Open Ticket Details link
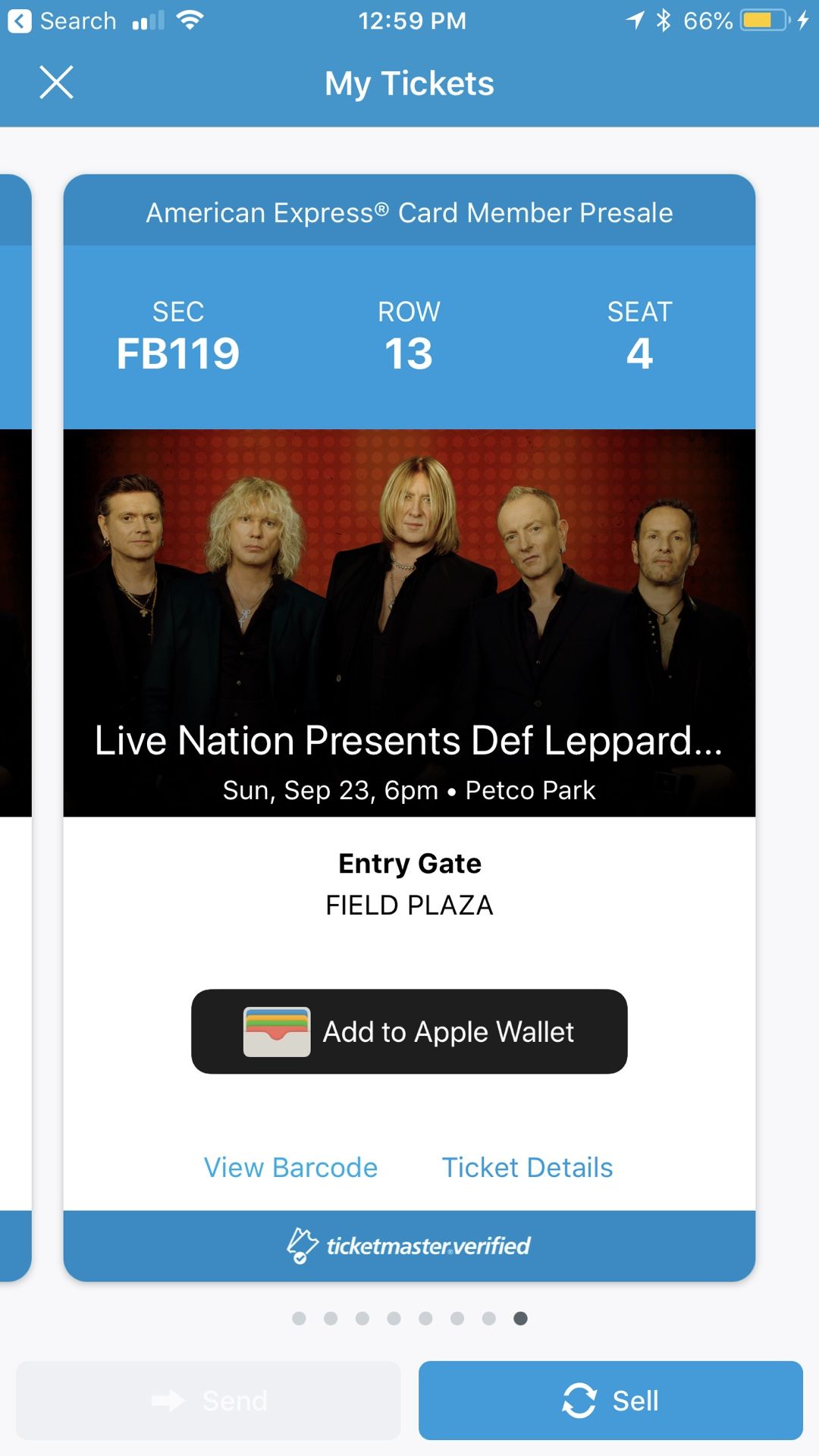This screenshot has width=819, height=1456. tap(527, 1167)
